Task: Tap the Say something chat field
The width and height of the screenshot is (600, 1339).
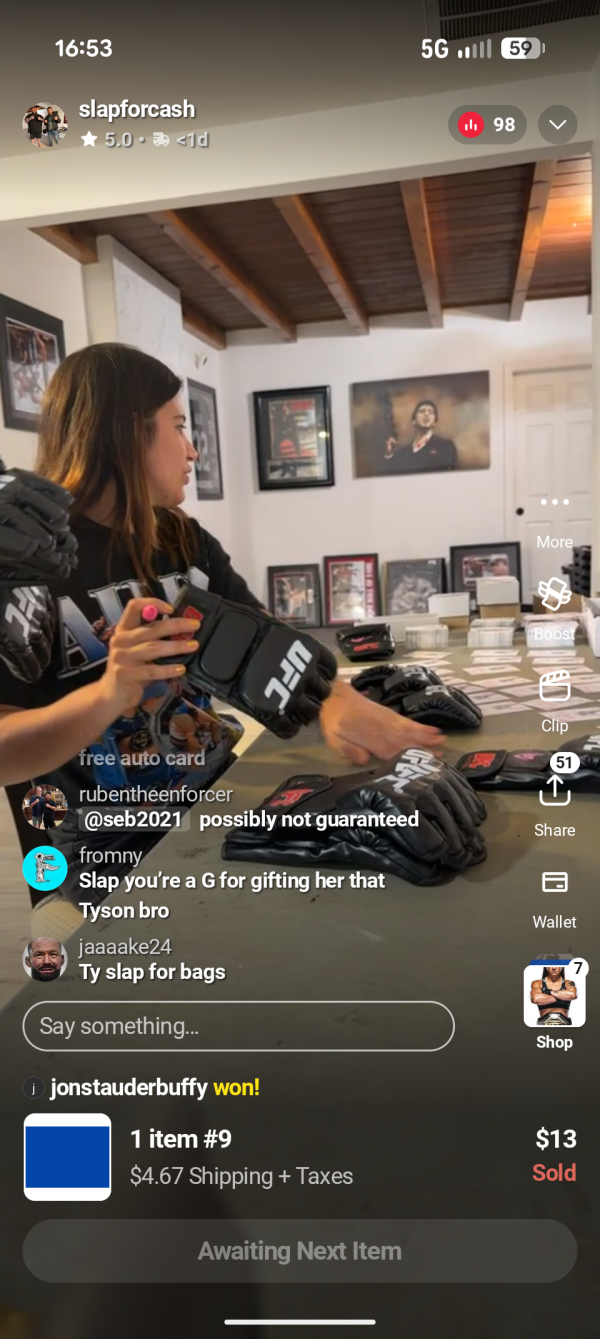Action: (238, 1026)
